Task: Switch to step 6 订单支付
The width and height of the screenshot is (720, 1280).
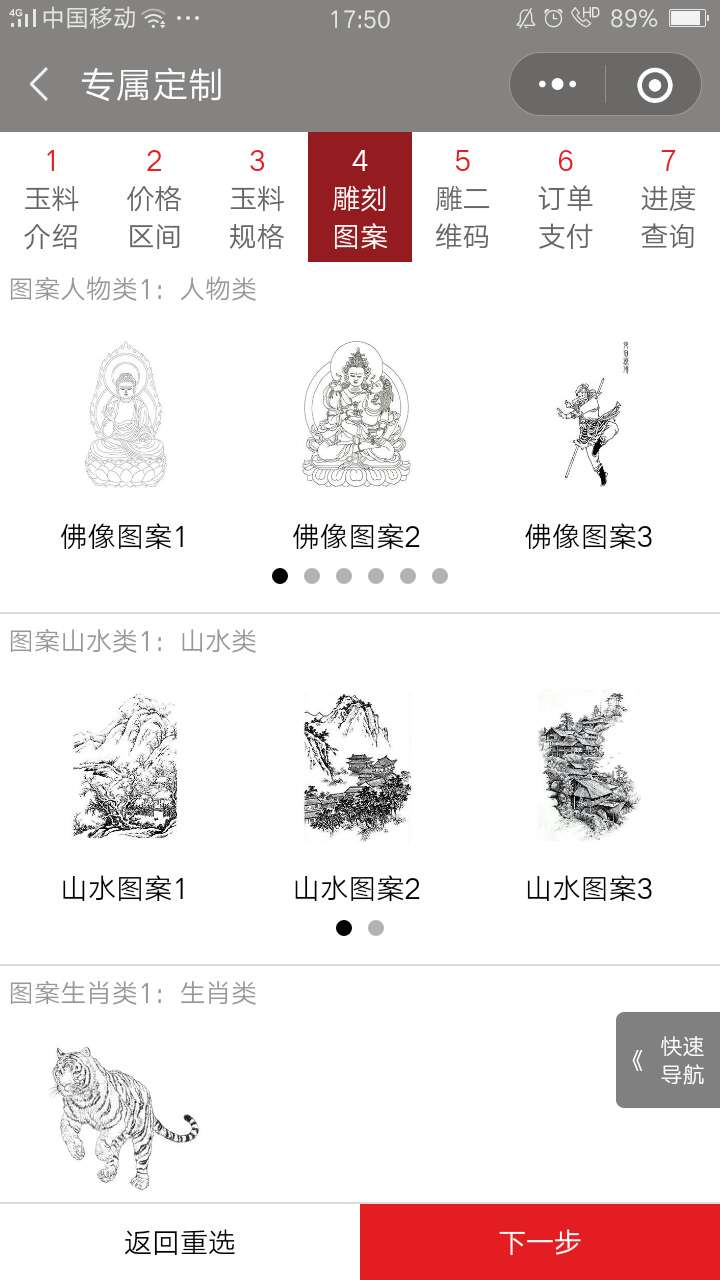Action: point(565,198)
